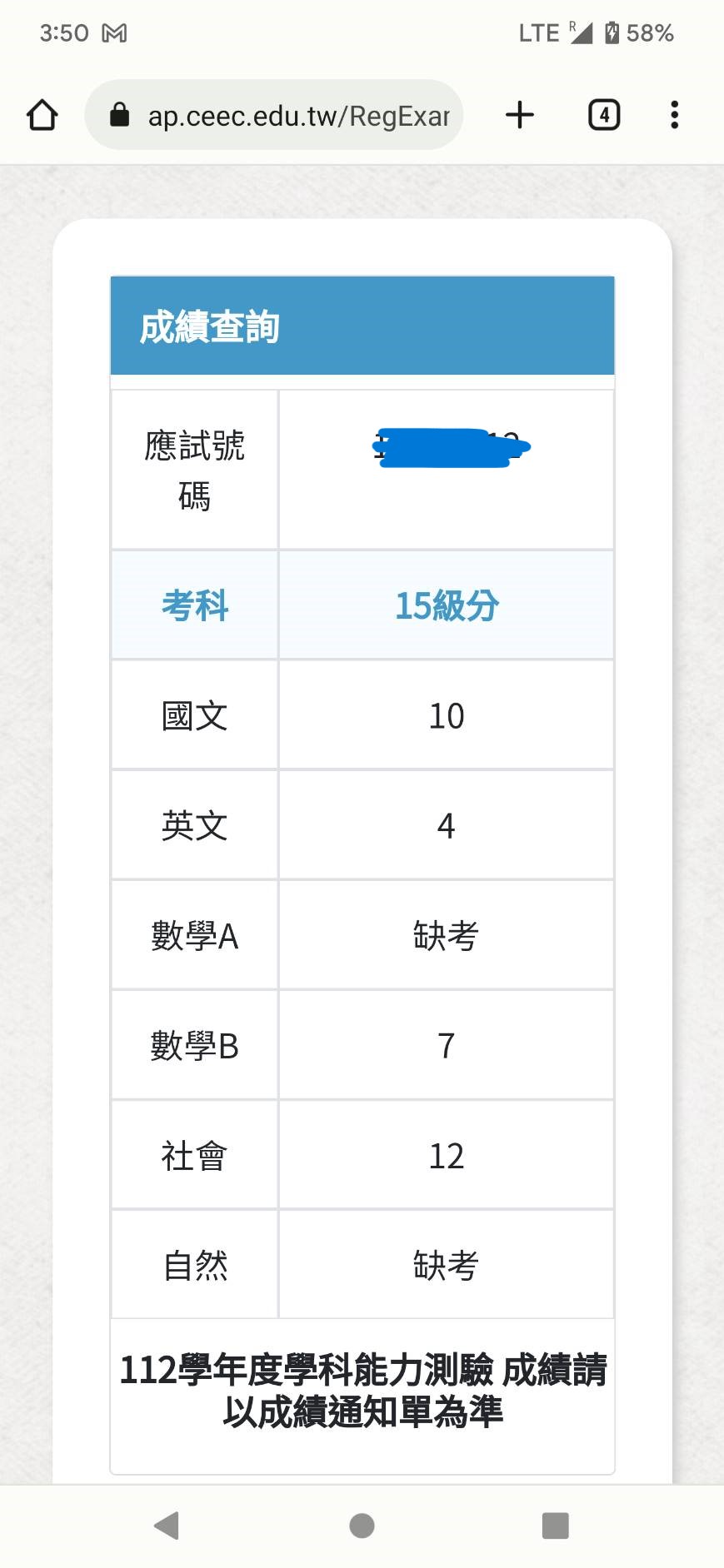Tap the 數學A 缺考 cell
The width and height of the screenshot is (724, 1568).
(447, 934)
